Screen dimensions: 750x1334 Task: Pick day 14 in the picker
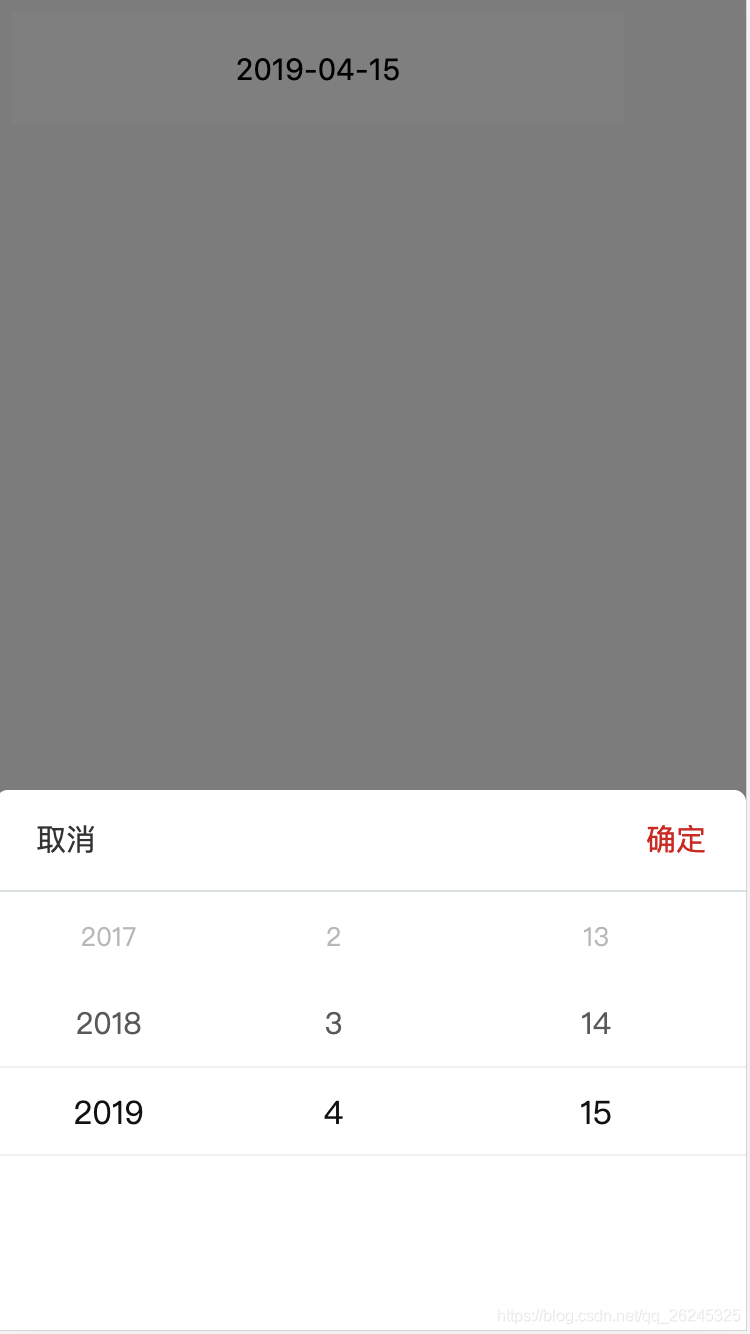(596, 1023)
